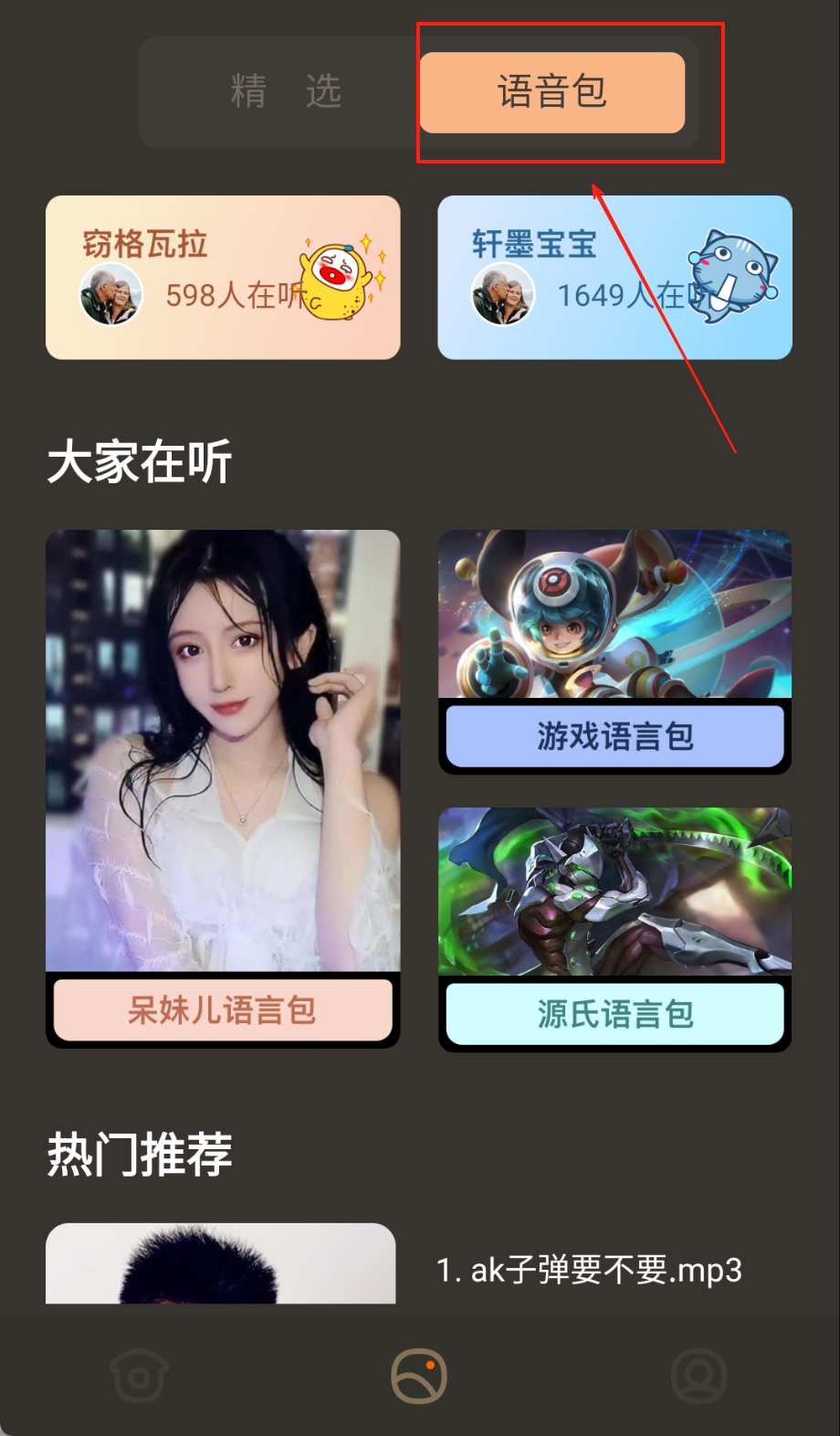Screen dimensions: 840x1436
Task: Switch to the 精选 tab
Action: pyautogui.click(x=285, y=91)
